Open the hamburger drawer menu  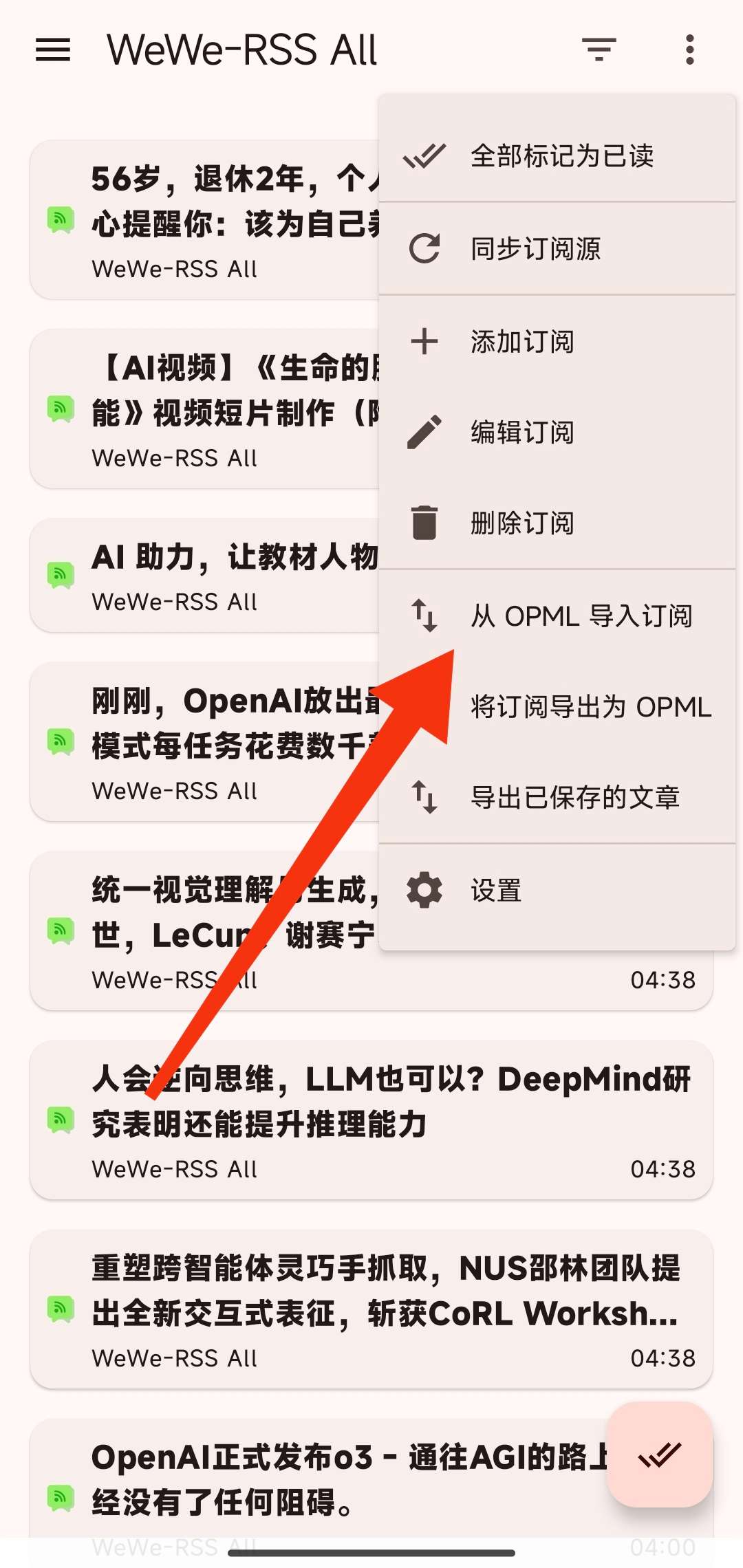pyautogui.click(x=53, y=50)
